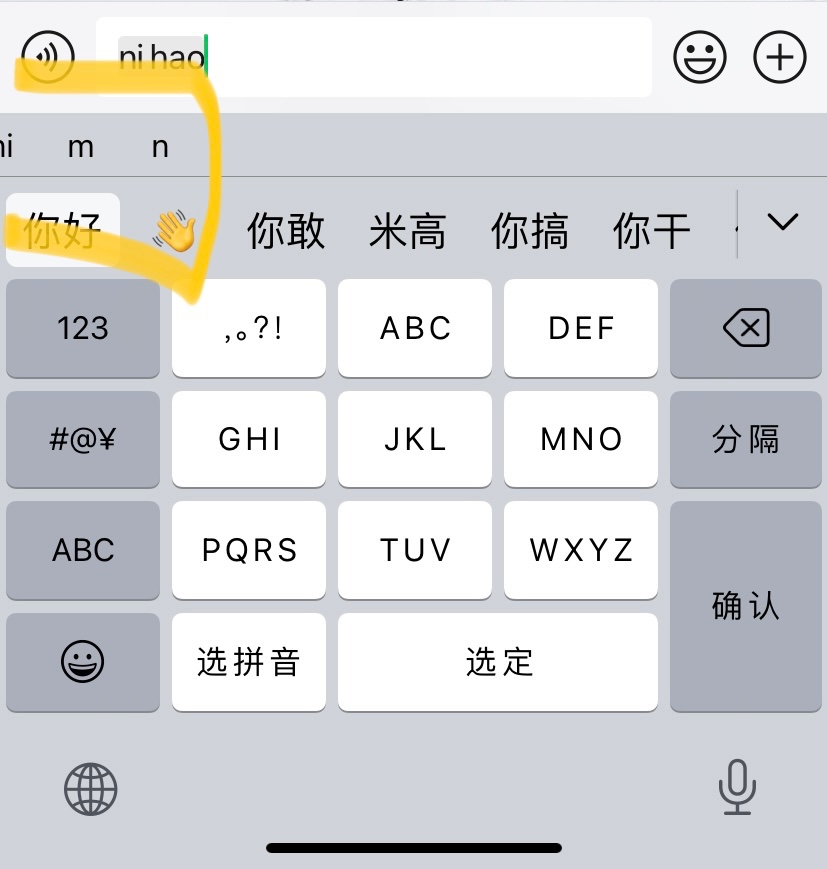Open the emoji sticker panel
Screen dimensions: 827x869
coord(699,57)
